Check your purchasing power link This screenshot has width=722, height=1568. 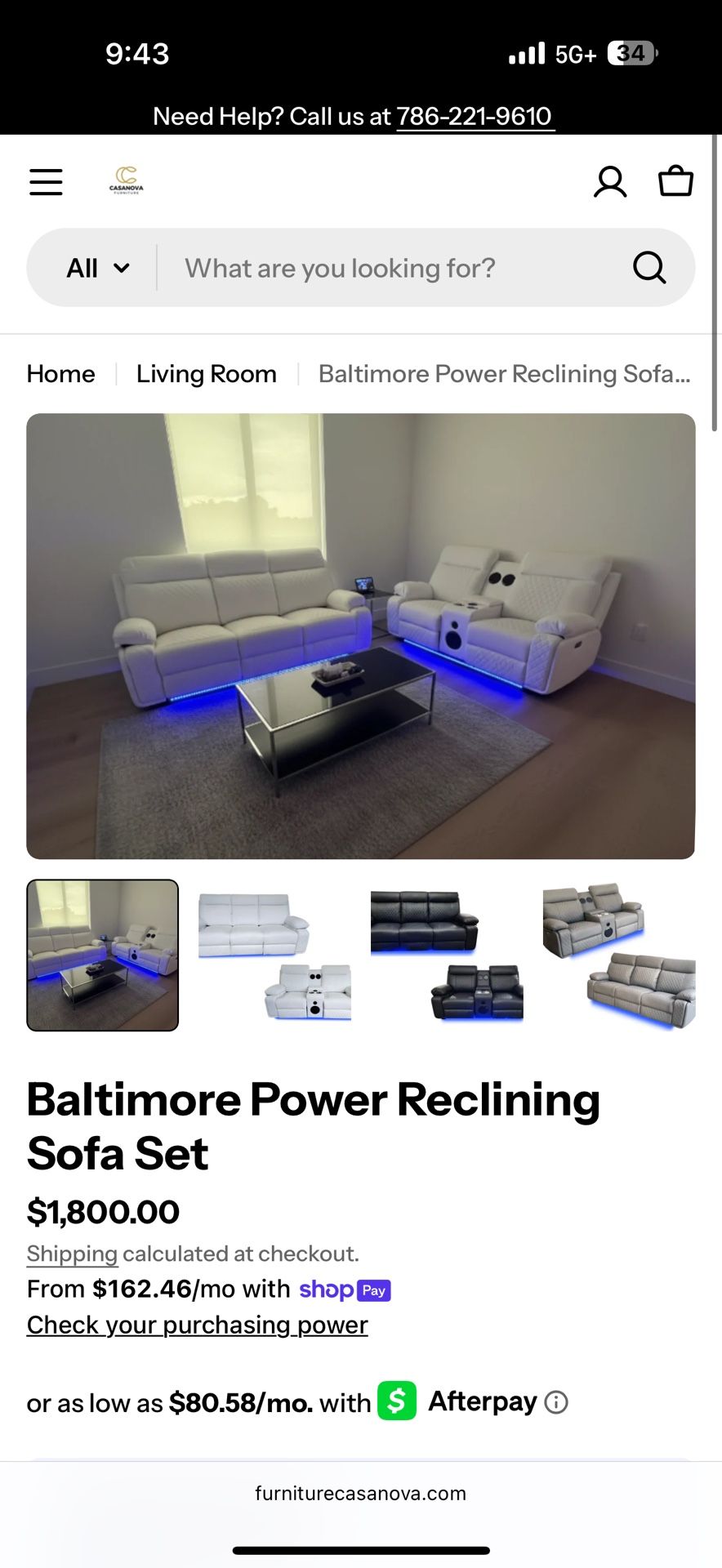click(x=197, y=1325)
